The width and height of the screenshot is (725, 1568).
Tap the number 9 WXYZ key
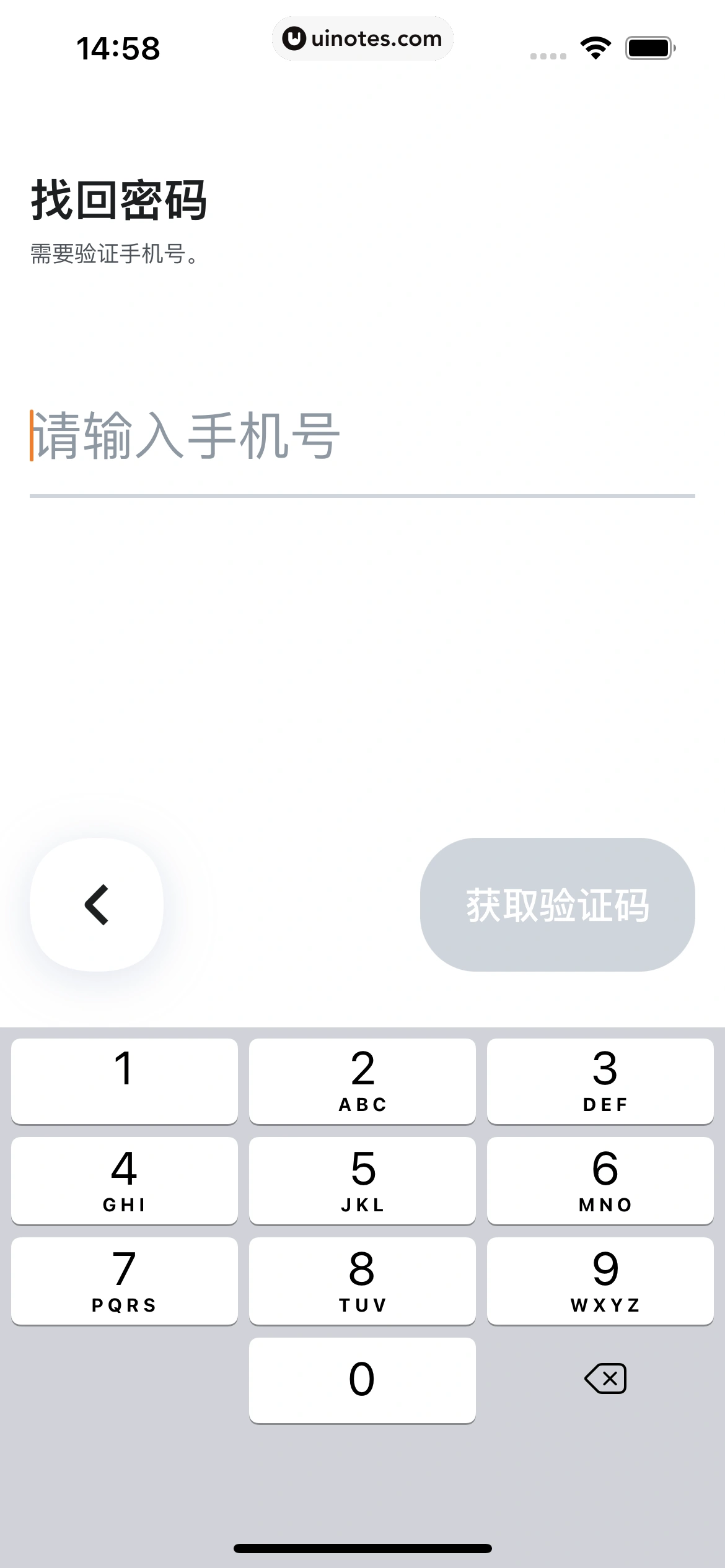600,1281
